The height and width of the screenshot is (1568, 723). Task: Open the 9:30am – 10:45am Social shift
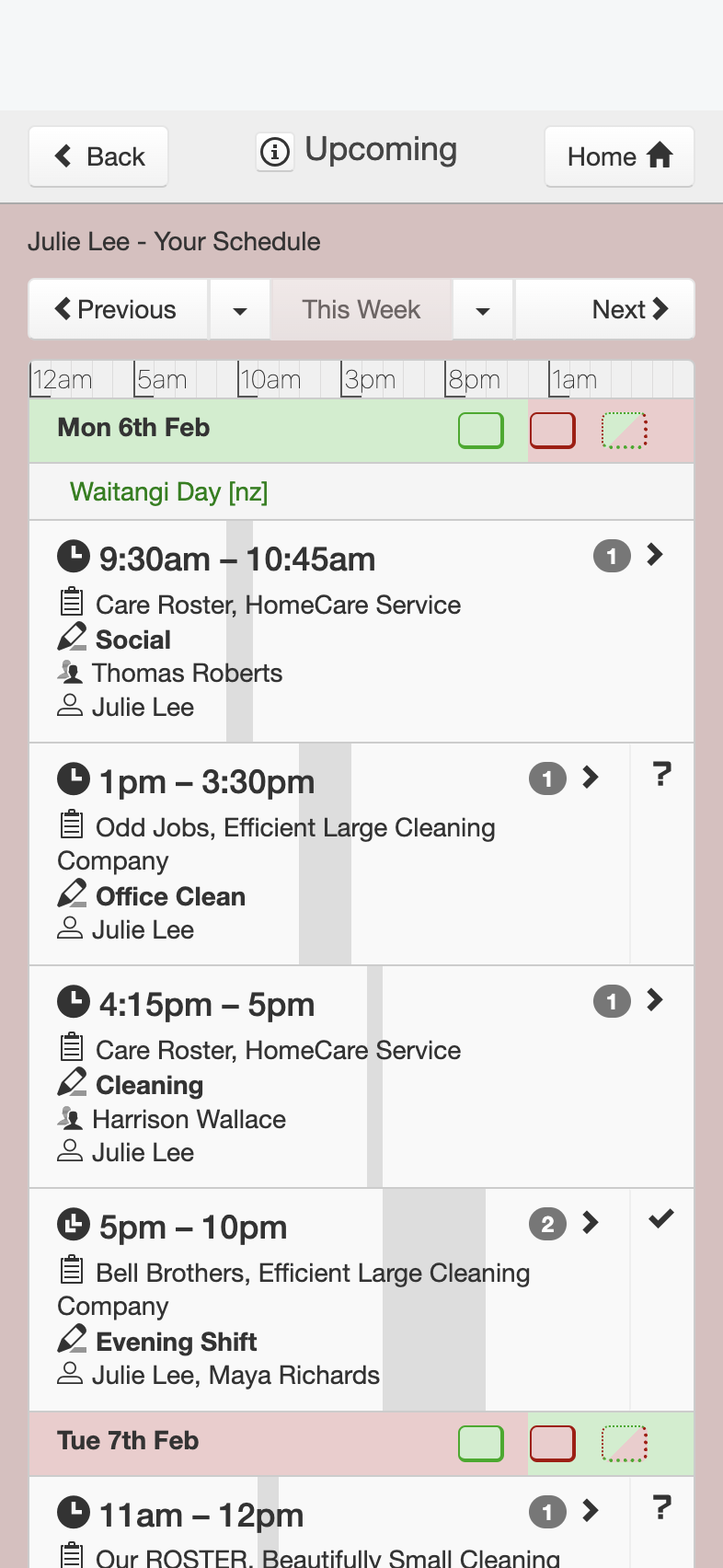[x=361, y=631]
